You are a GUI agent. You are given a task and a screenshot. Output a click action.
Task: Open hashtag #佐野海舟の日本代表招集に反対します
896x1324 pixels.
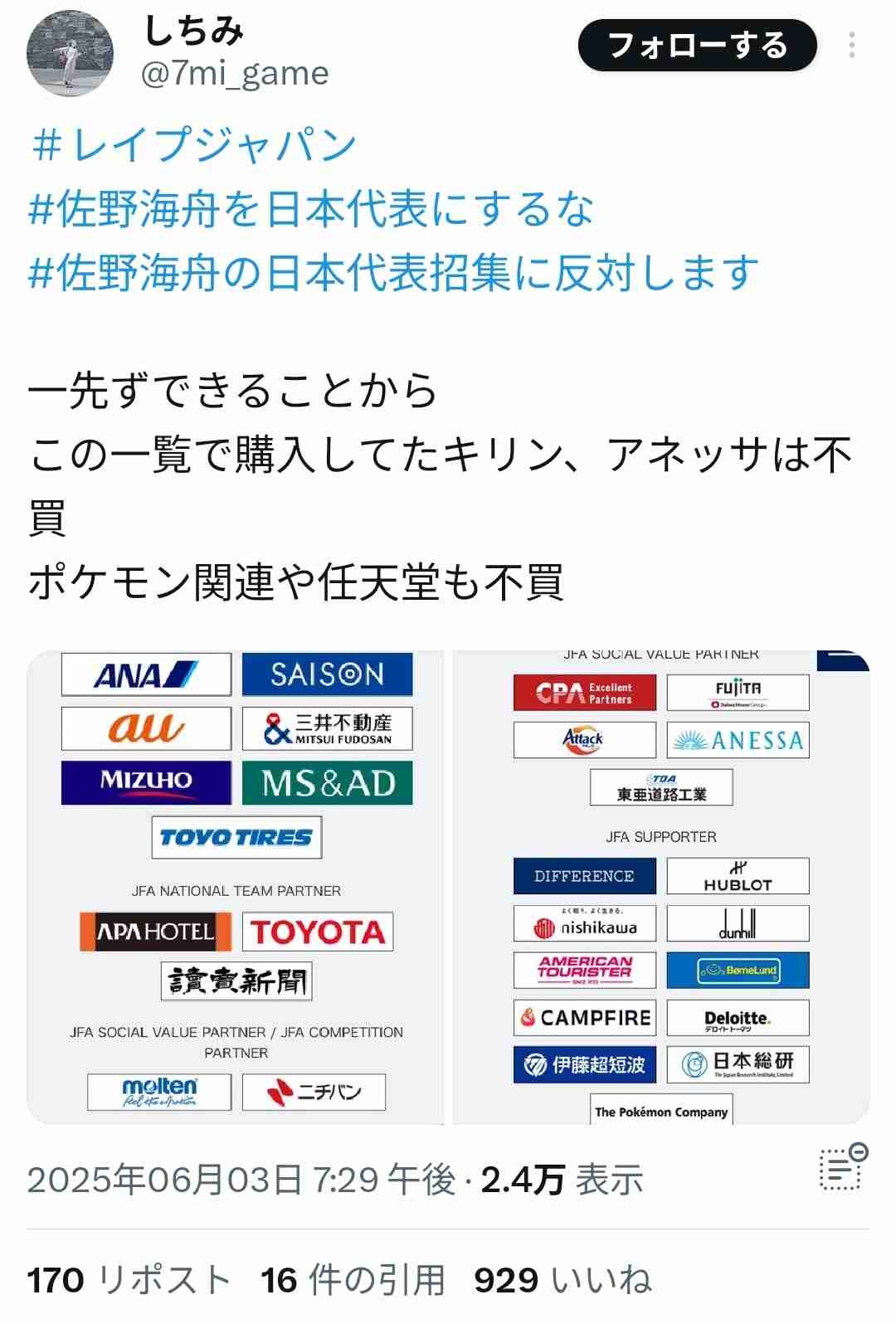[392, 272]
